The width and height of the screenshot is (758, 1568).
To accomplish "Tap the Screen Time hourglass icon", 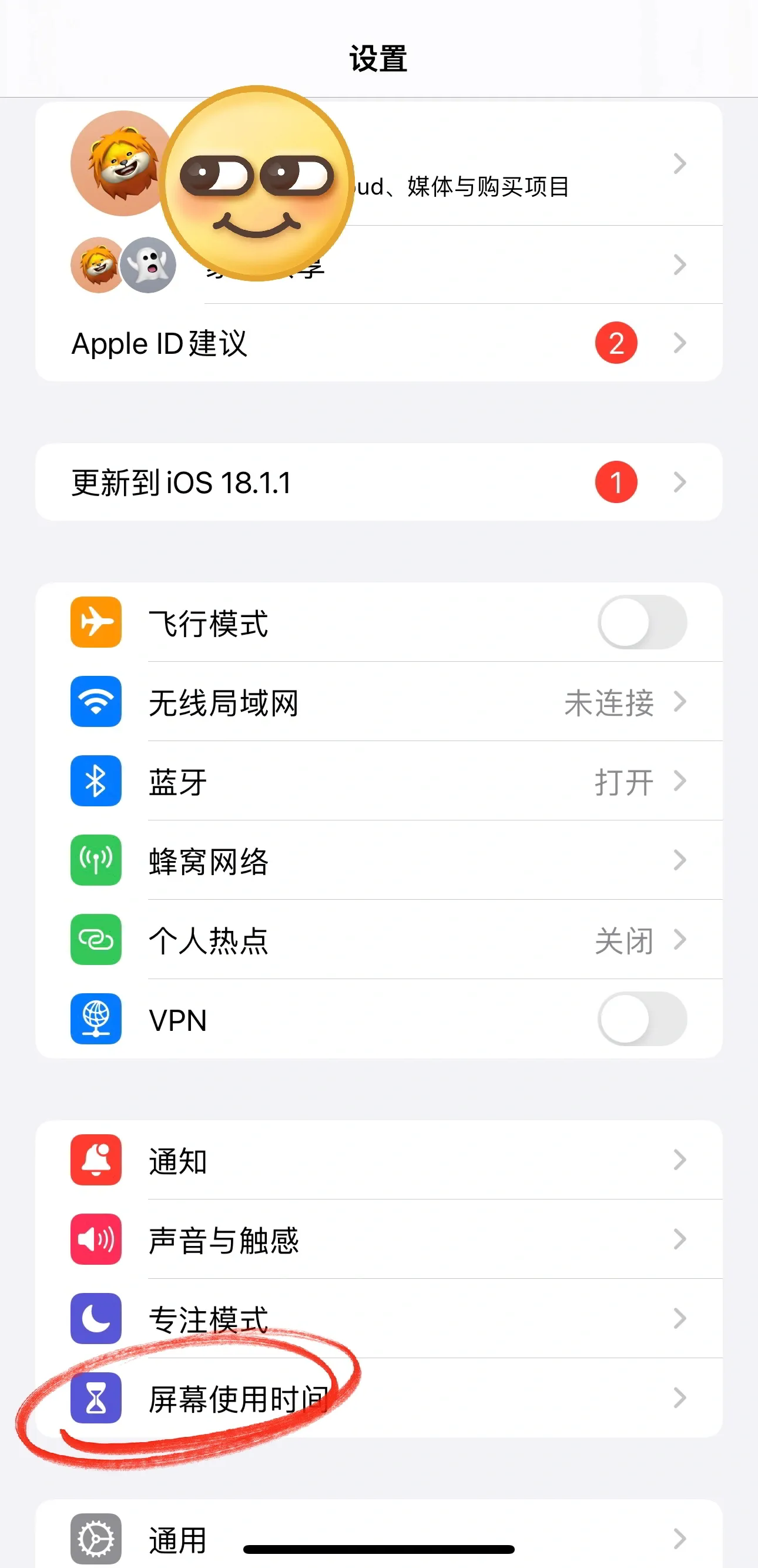I will pos(96,1399).
